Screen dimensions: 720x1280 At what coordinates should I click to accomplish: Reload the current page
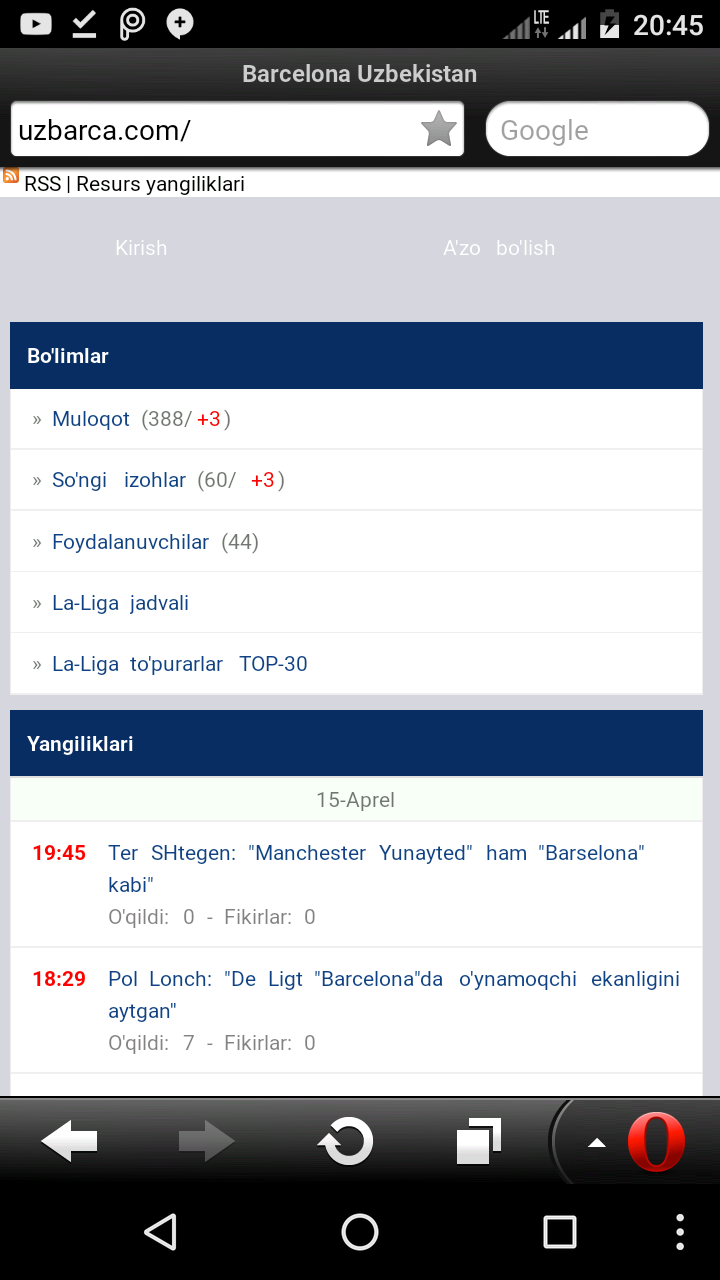click(x=345, y=1141)
